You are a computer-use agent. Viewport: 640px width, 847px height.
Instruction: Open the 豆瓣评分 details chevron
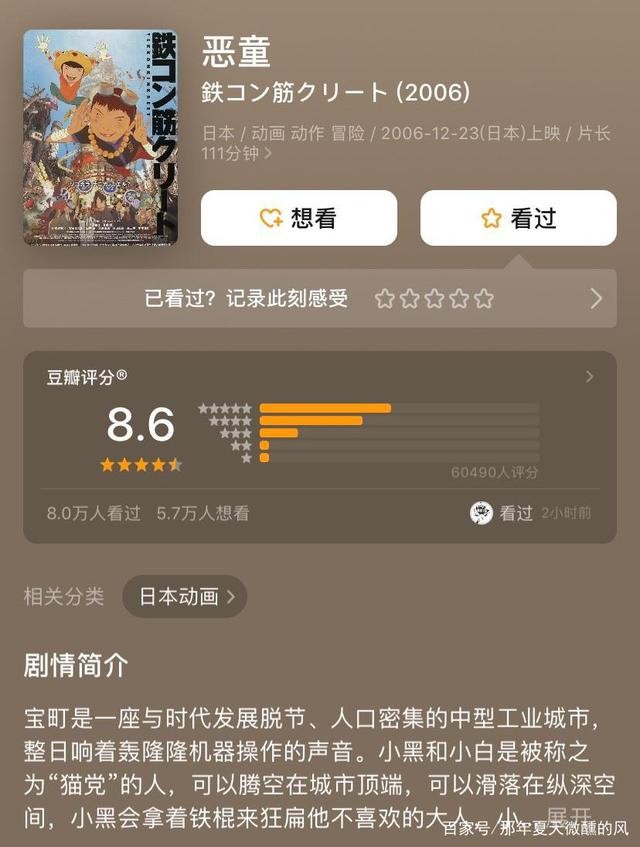589,377
